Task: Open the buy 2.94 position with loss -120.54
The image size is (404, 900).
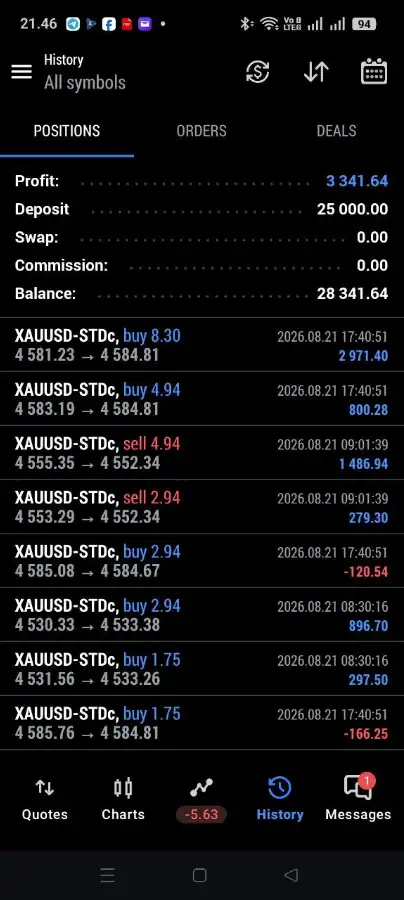Action: 202,561
